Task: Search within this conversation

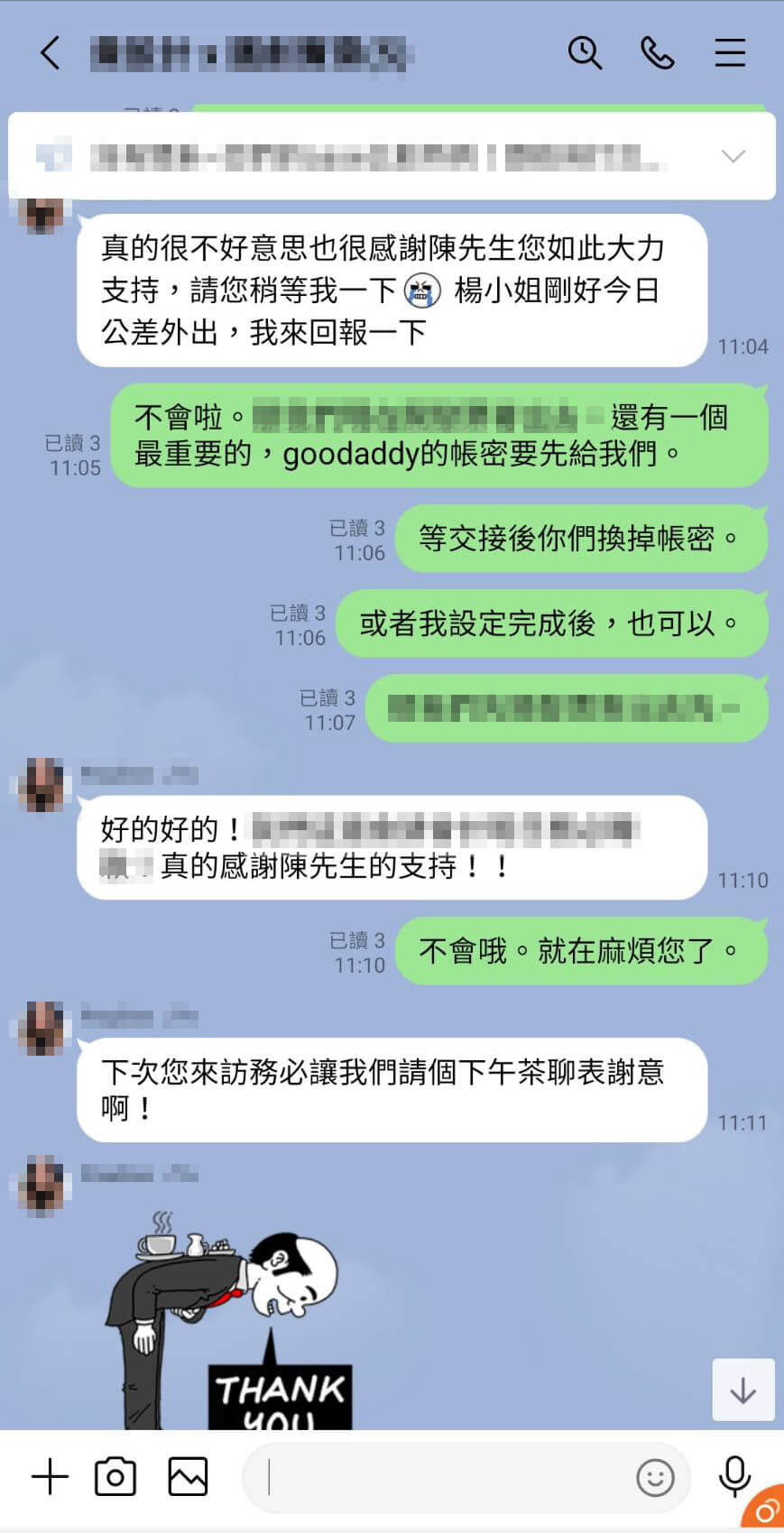Action: (x=585, y=53)
